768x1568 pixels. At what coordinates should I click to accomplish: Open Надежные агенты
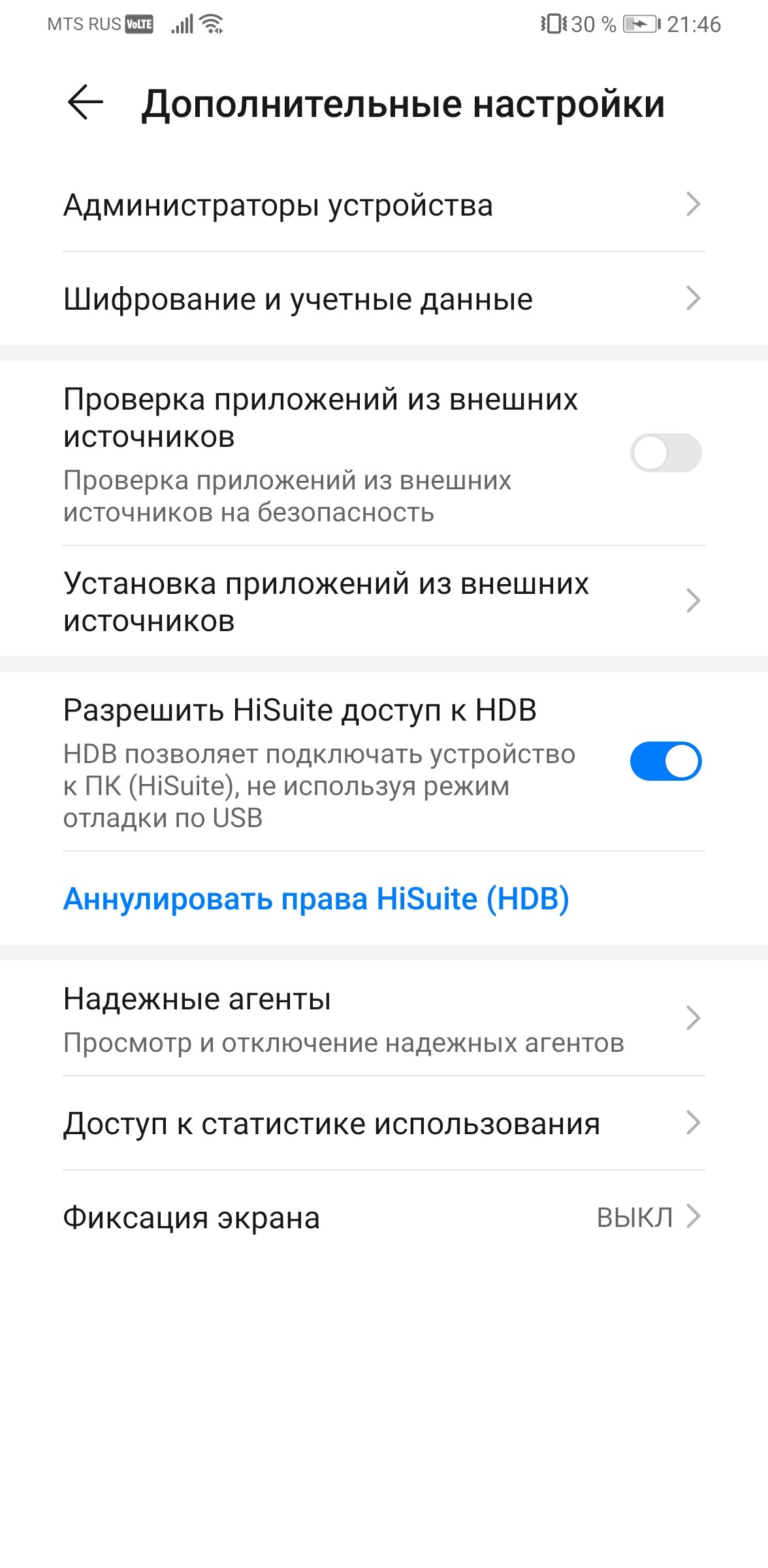click(x=384, y=1018)
